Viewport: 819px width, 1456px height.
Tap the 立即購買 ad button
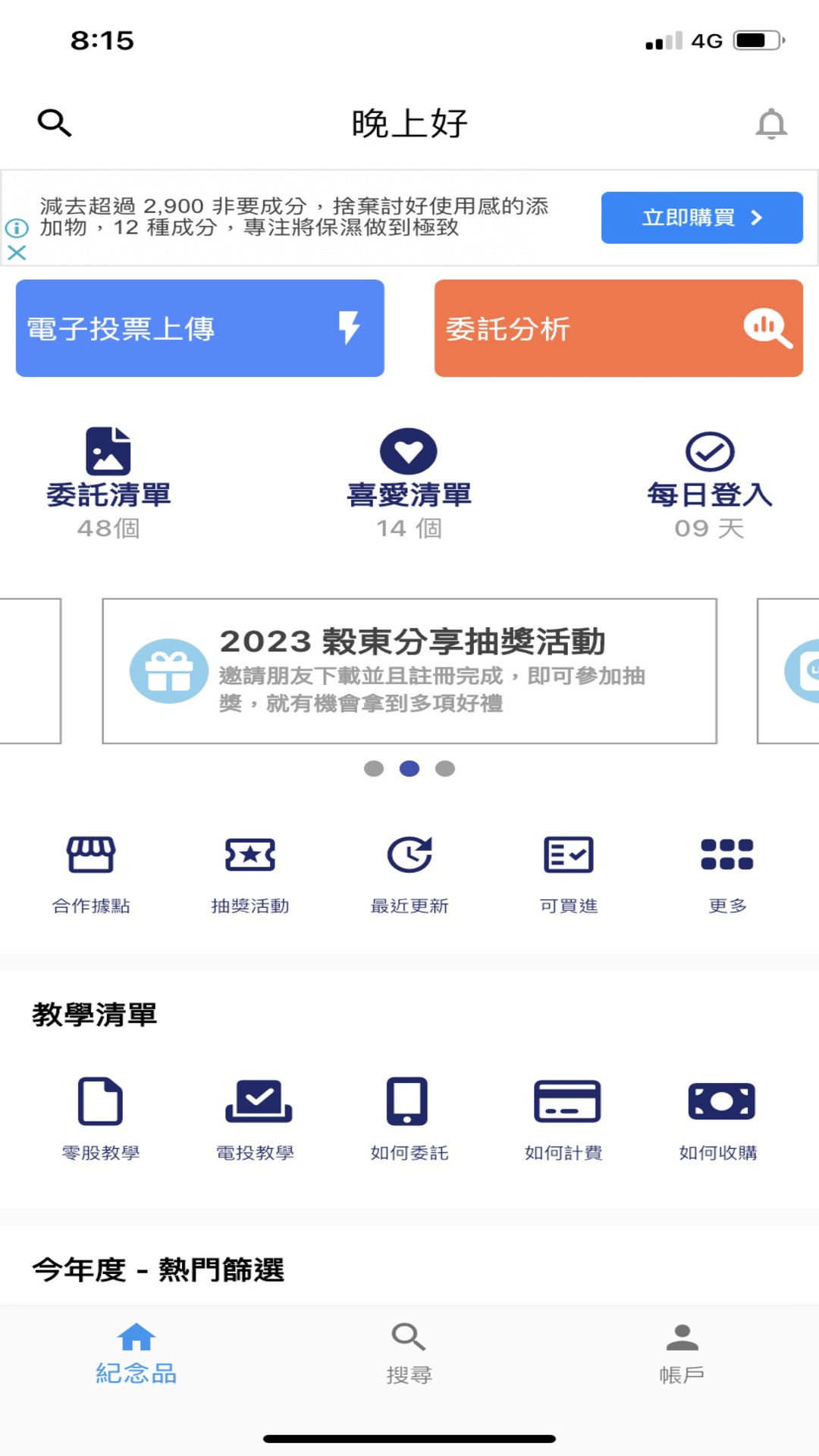point(701,218)
